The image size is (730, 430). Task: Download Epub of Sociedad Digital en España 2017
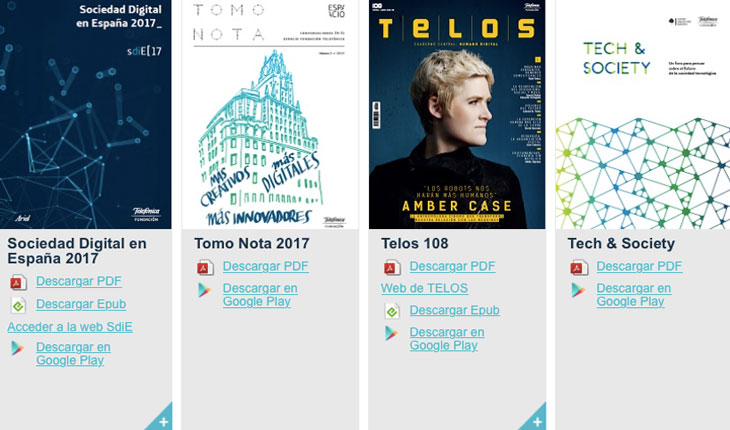tap(81, 305)
